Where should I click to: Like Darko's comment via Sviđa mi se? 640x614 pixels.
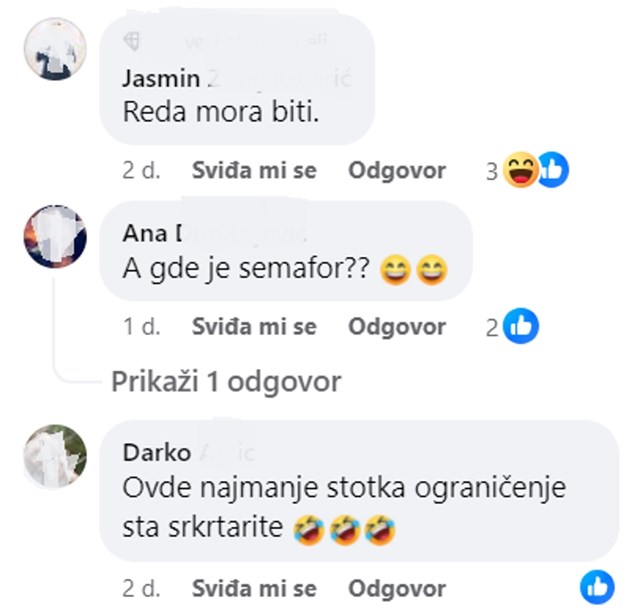click(253, 588)
